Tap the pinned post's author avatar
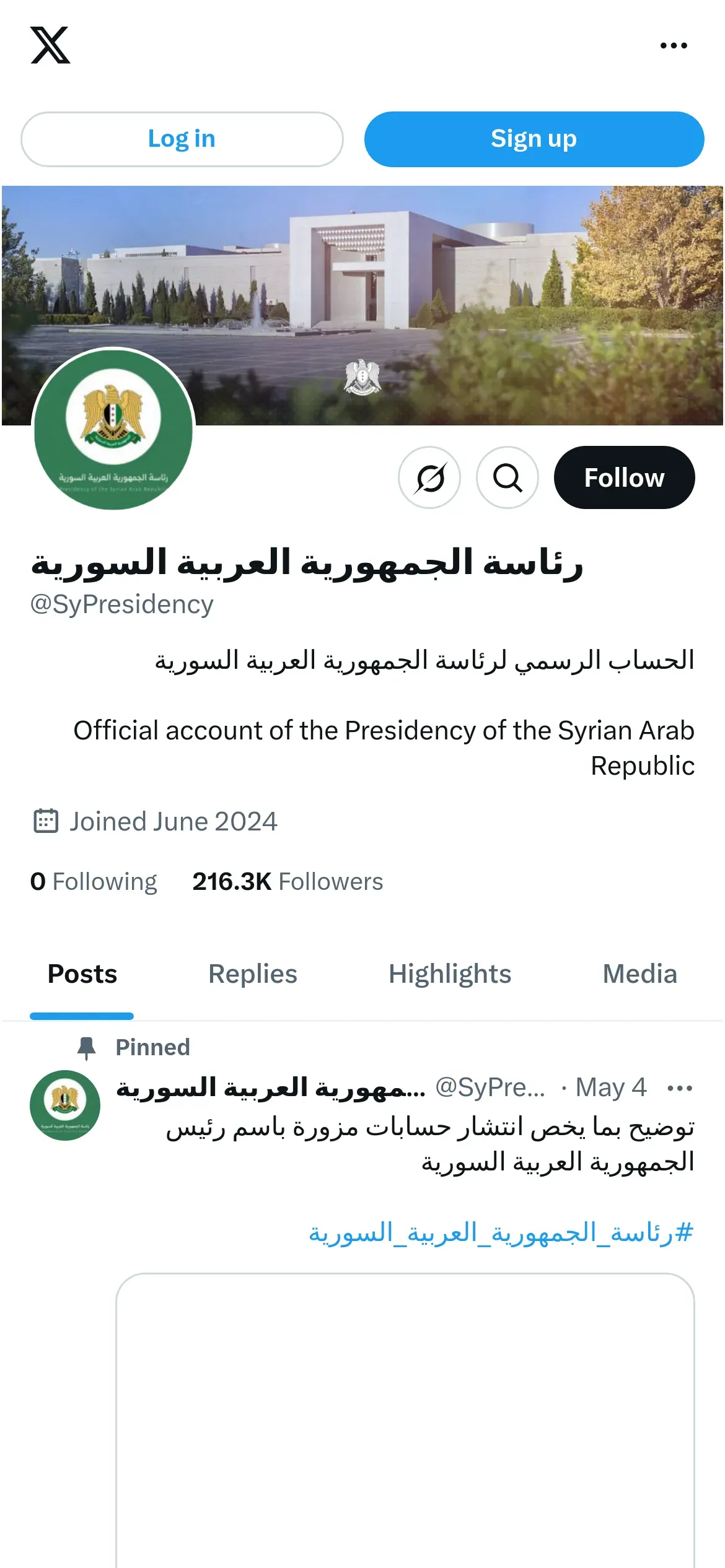The width and height of the screenshot is (725, 1568). [65, 1105]
